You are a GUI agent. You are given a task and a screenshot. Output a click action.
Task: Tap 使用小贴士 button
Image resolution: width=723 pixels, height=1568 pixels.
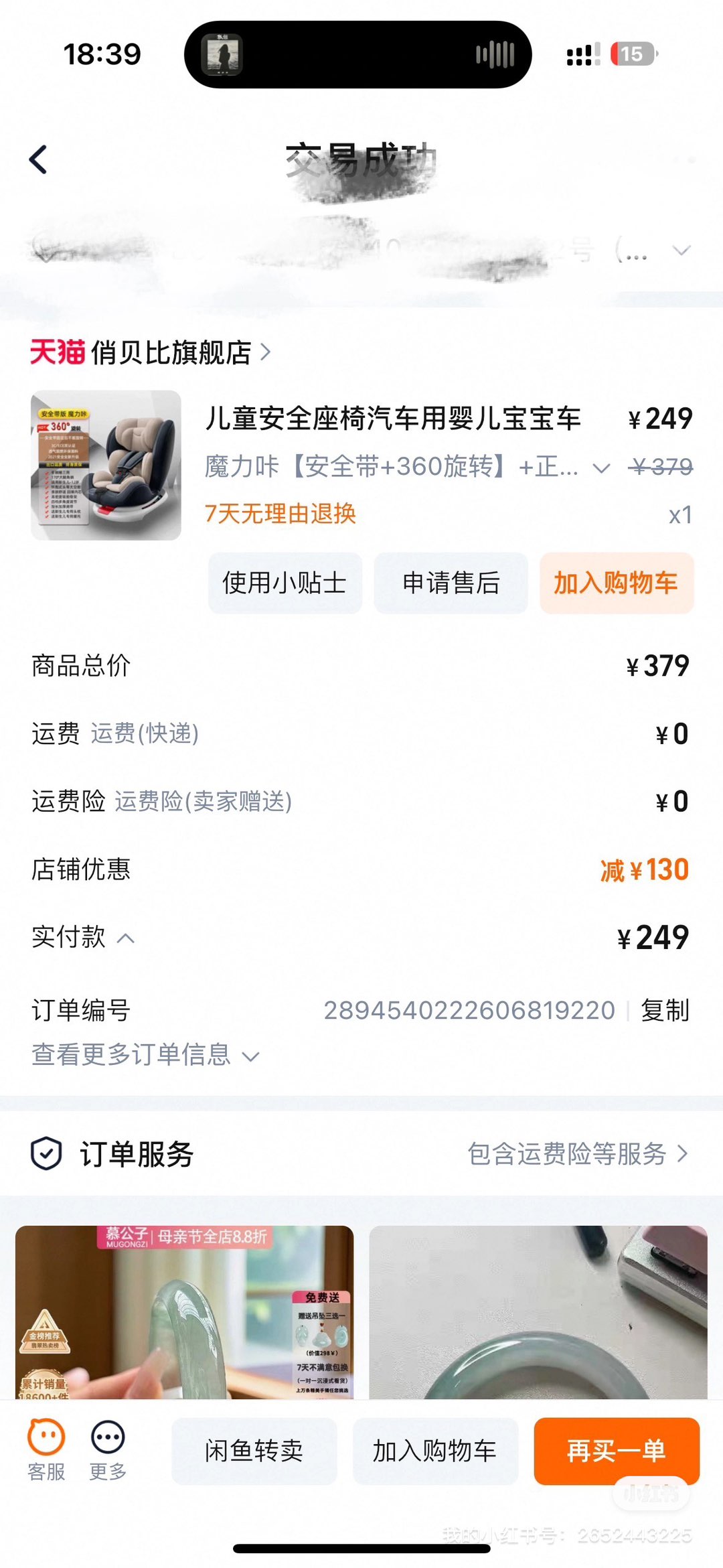click(285, 583)
